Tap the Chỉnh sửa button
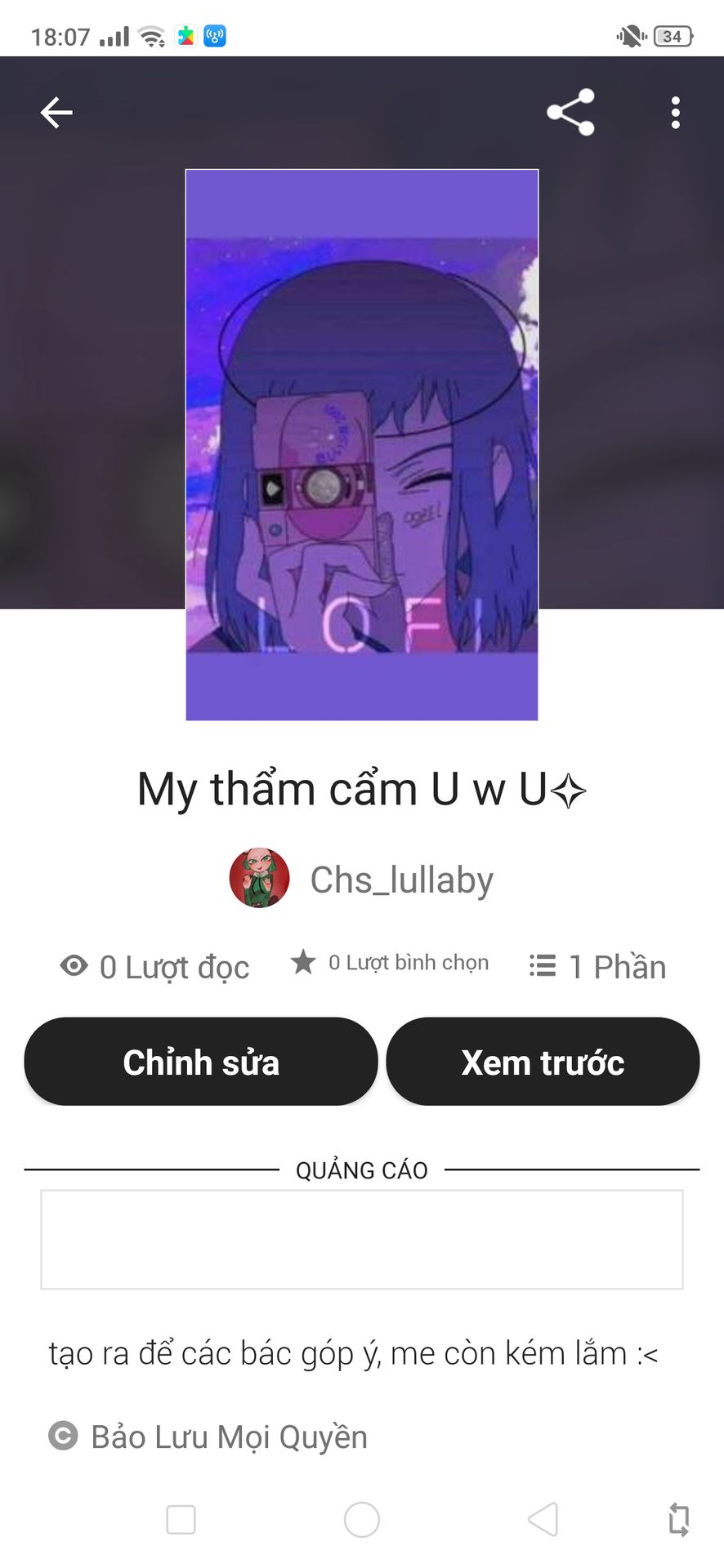The width and height of the screenshot is (724, 1568). 201,1062
